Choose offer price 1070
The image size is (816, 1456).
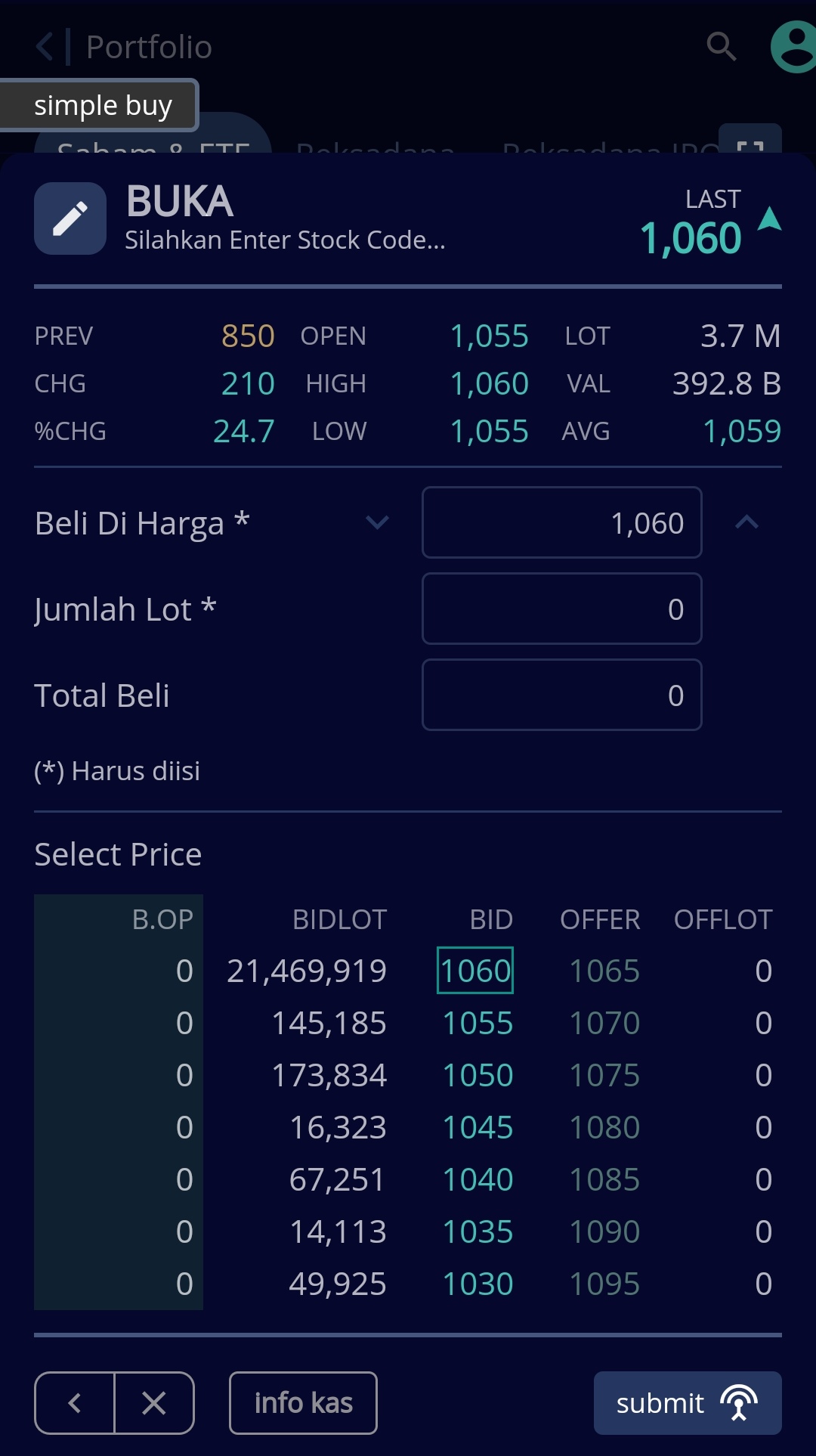pos(604,1023)
